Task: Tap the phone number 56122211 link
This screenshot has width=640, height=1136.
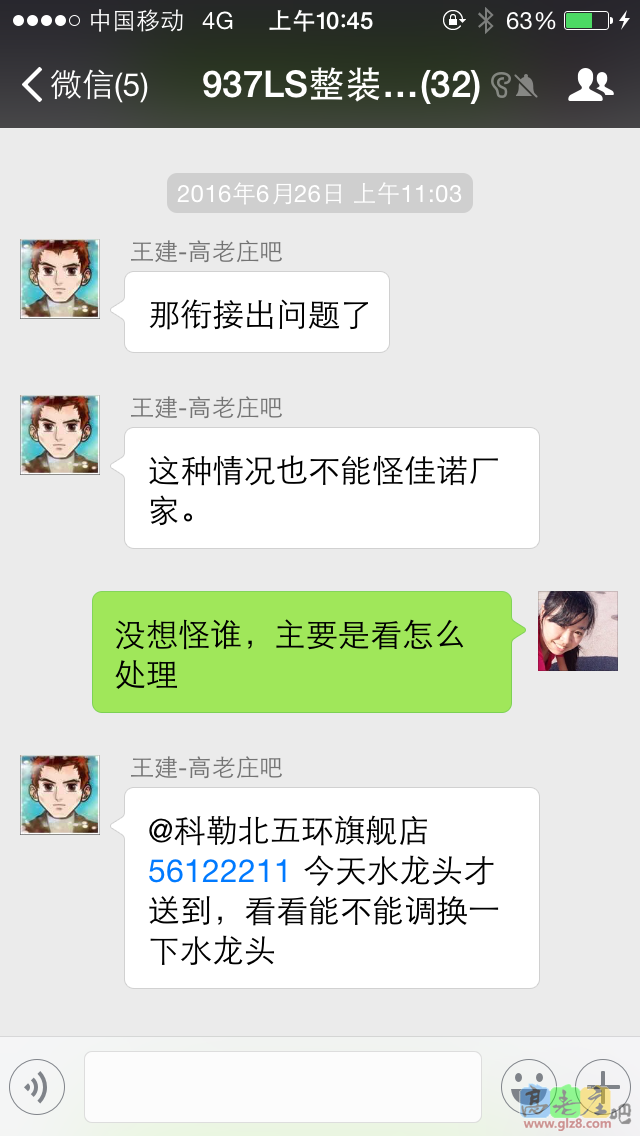Action: (x=219, y=871)
